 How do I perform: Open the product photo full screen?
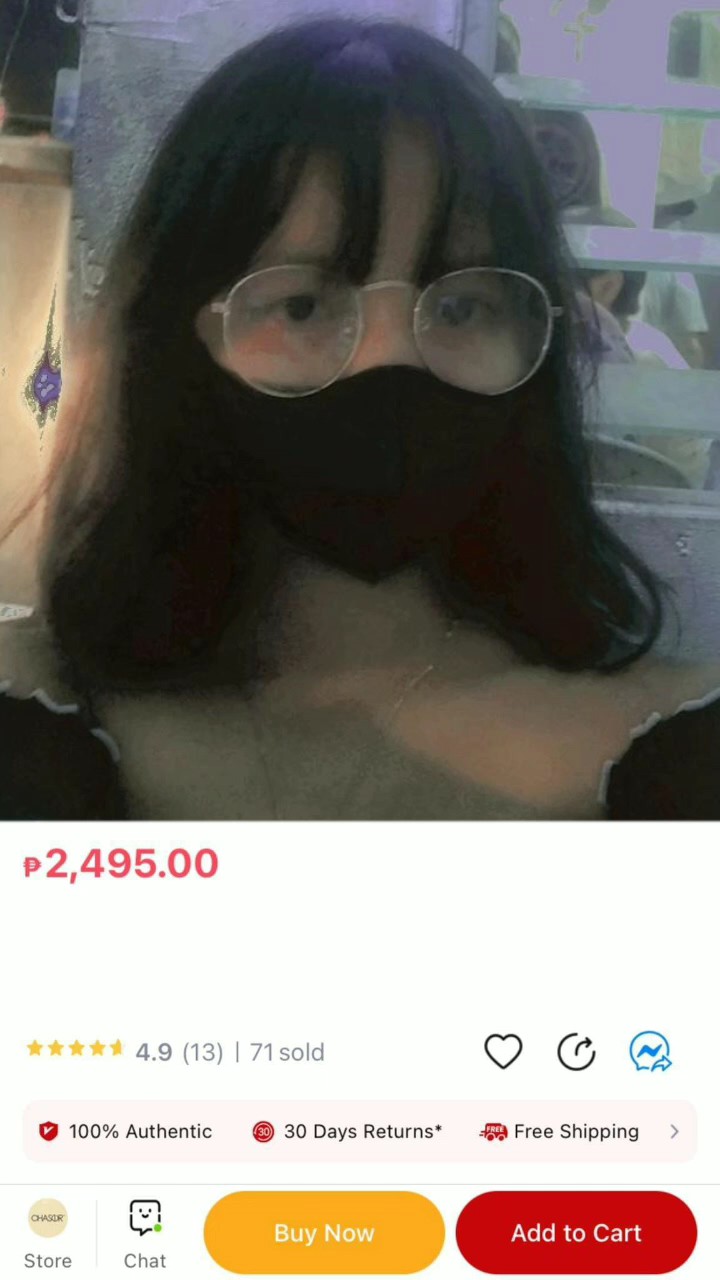click(360, 410)
